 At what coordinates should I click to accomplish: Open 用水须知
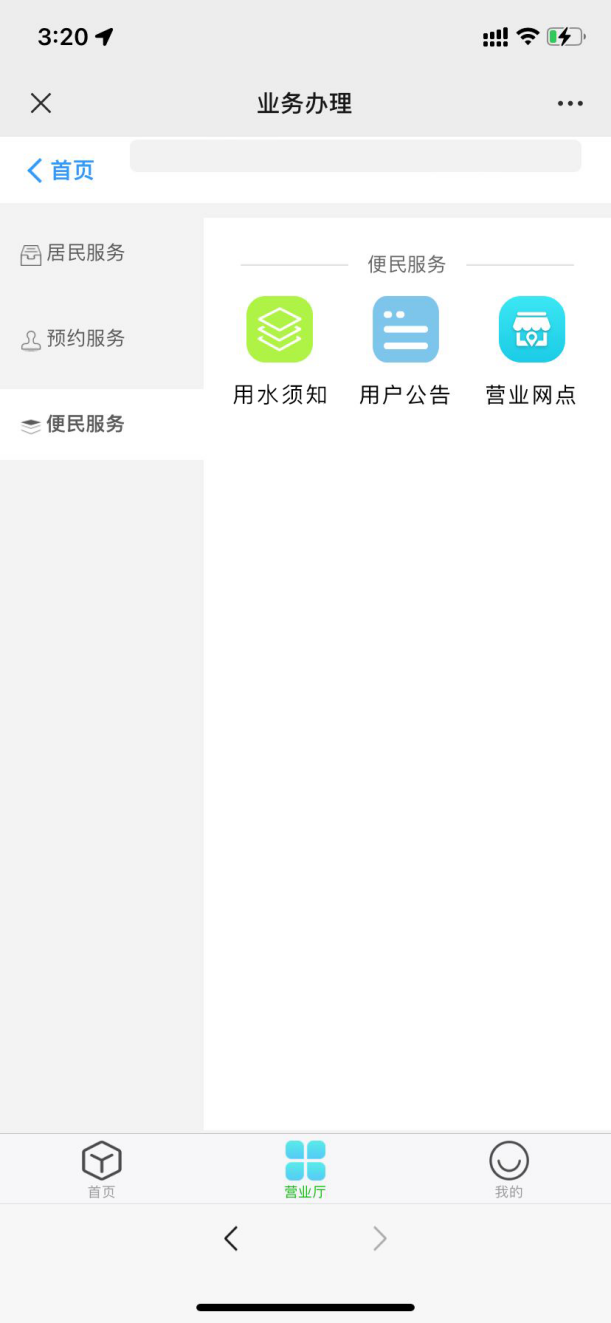coord(280,350)
